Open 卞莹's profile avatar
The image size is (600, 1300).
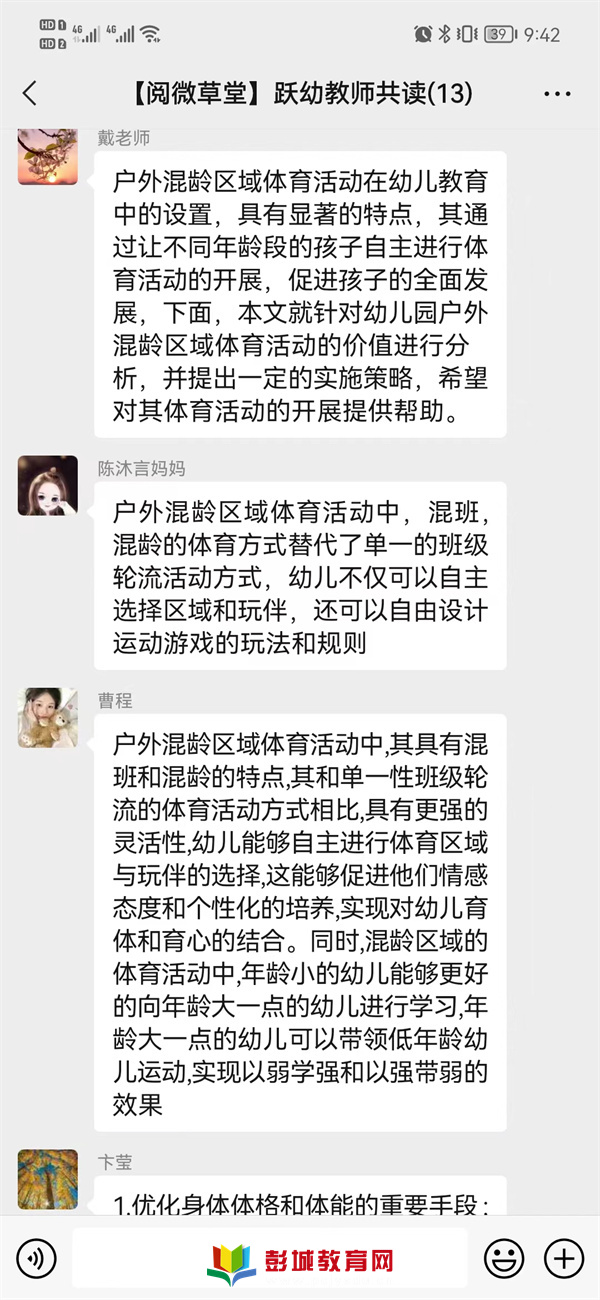(47, 1178)
